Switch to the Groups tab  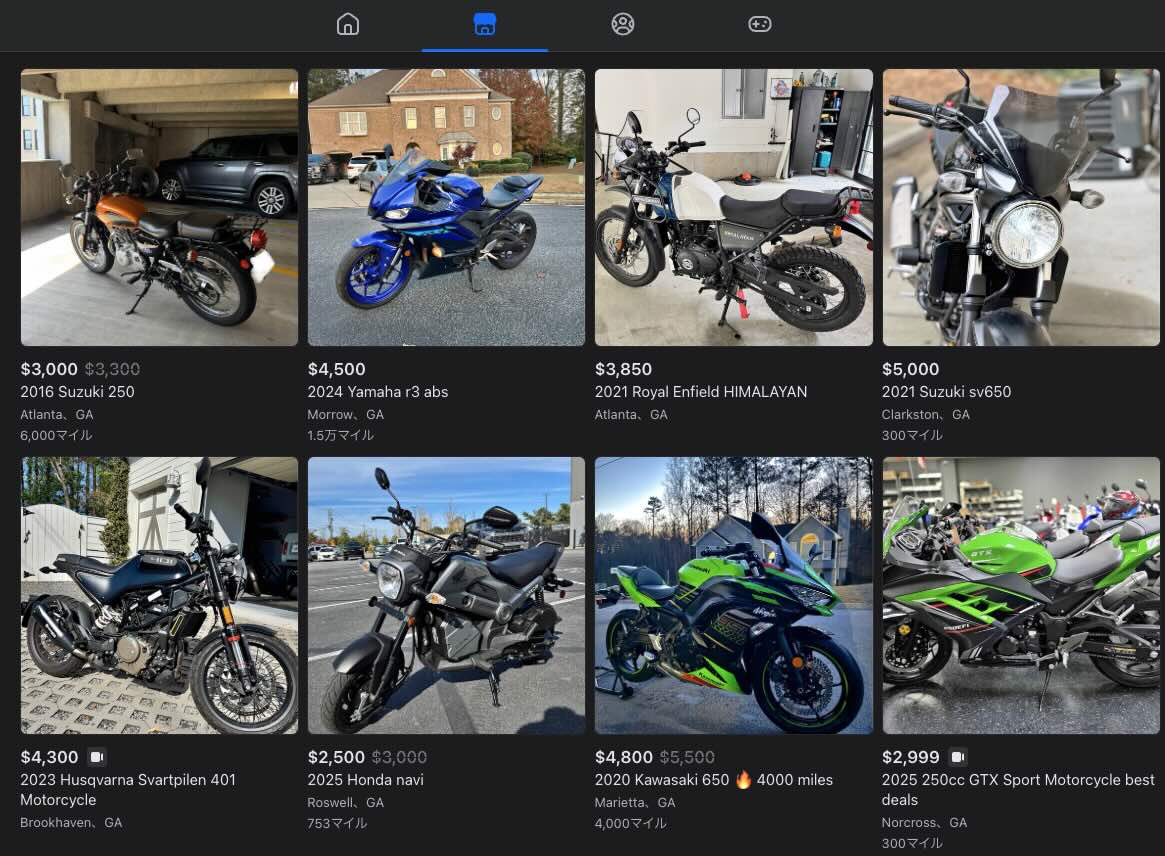click(x=623, y=24)
